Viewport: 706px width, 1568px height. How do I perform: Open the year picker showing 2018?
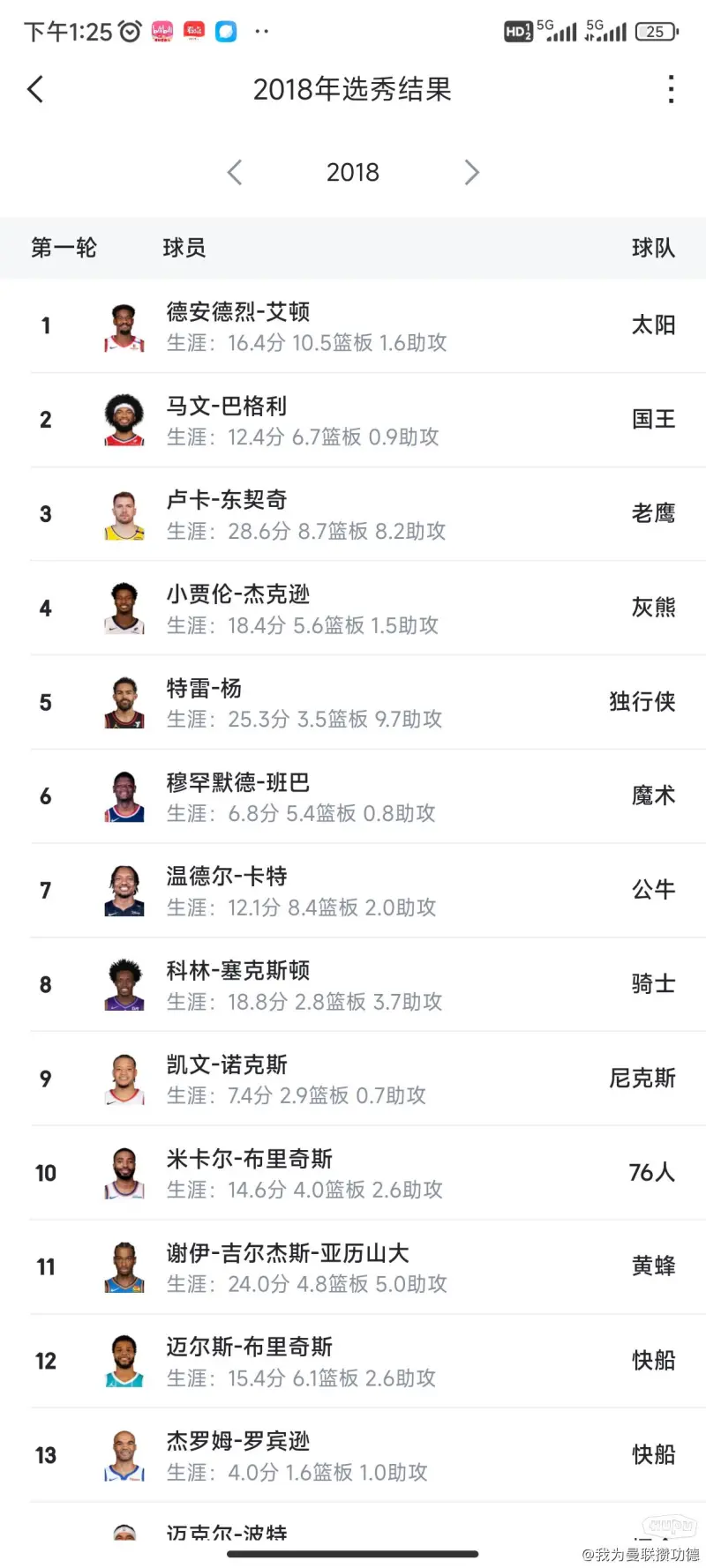pyautogui.click(x=352, y=172)
